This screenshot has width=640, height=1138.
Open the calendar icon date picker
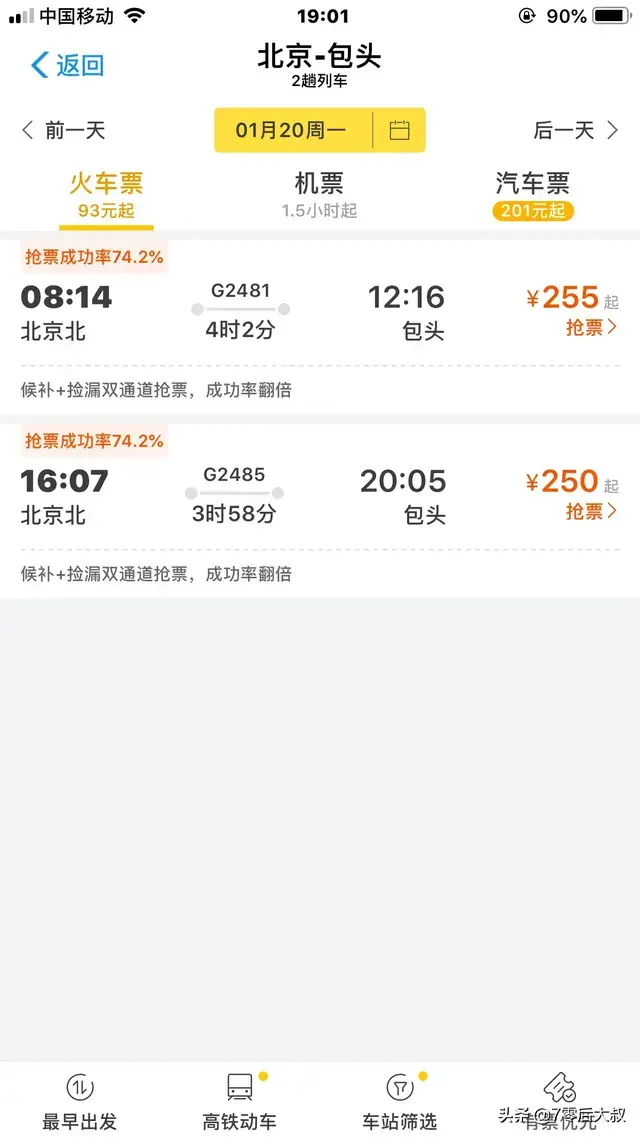point(399,131)
